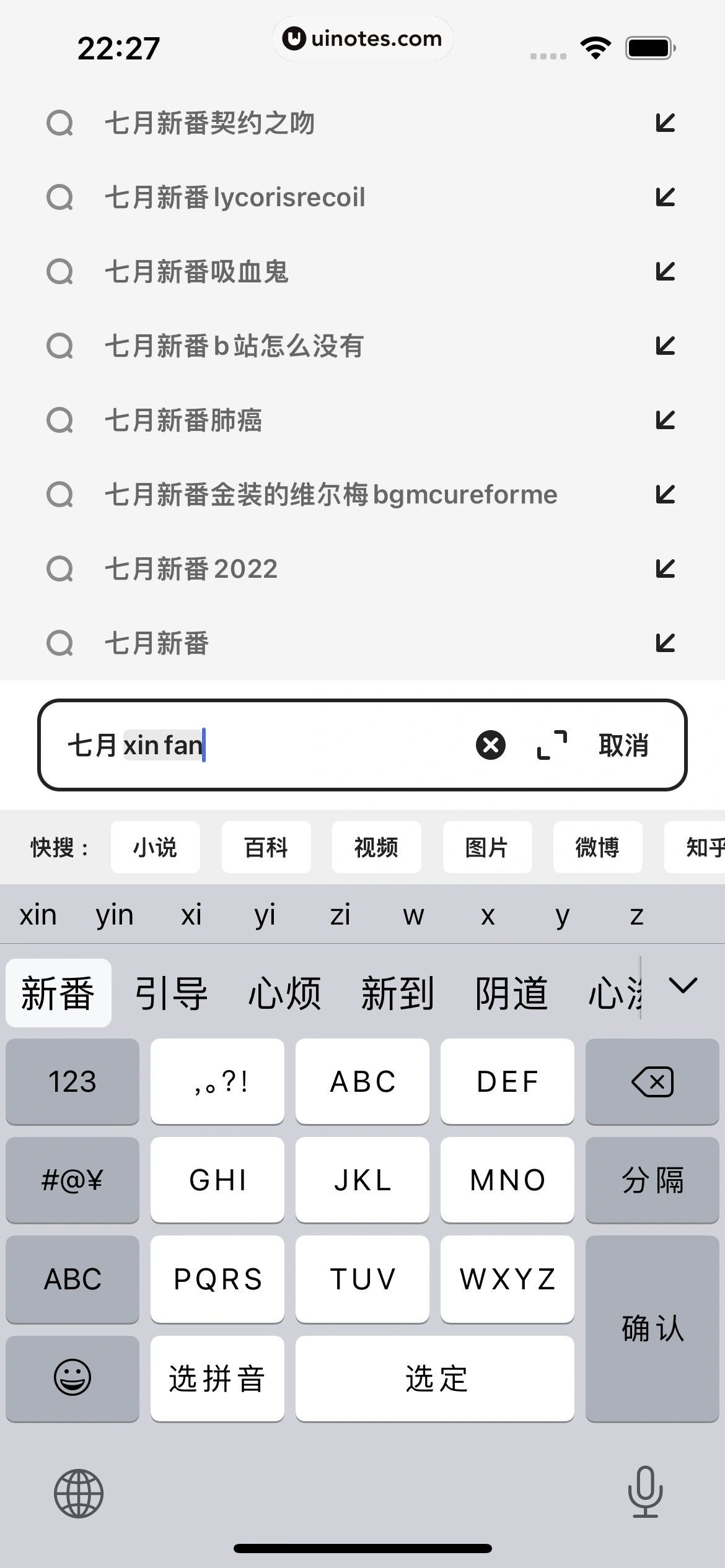Open 选拼音 to choose pinyin segments
The width and height of the screenshot is (725, 1568).
pyautogui.click(x=216, y=1378)
